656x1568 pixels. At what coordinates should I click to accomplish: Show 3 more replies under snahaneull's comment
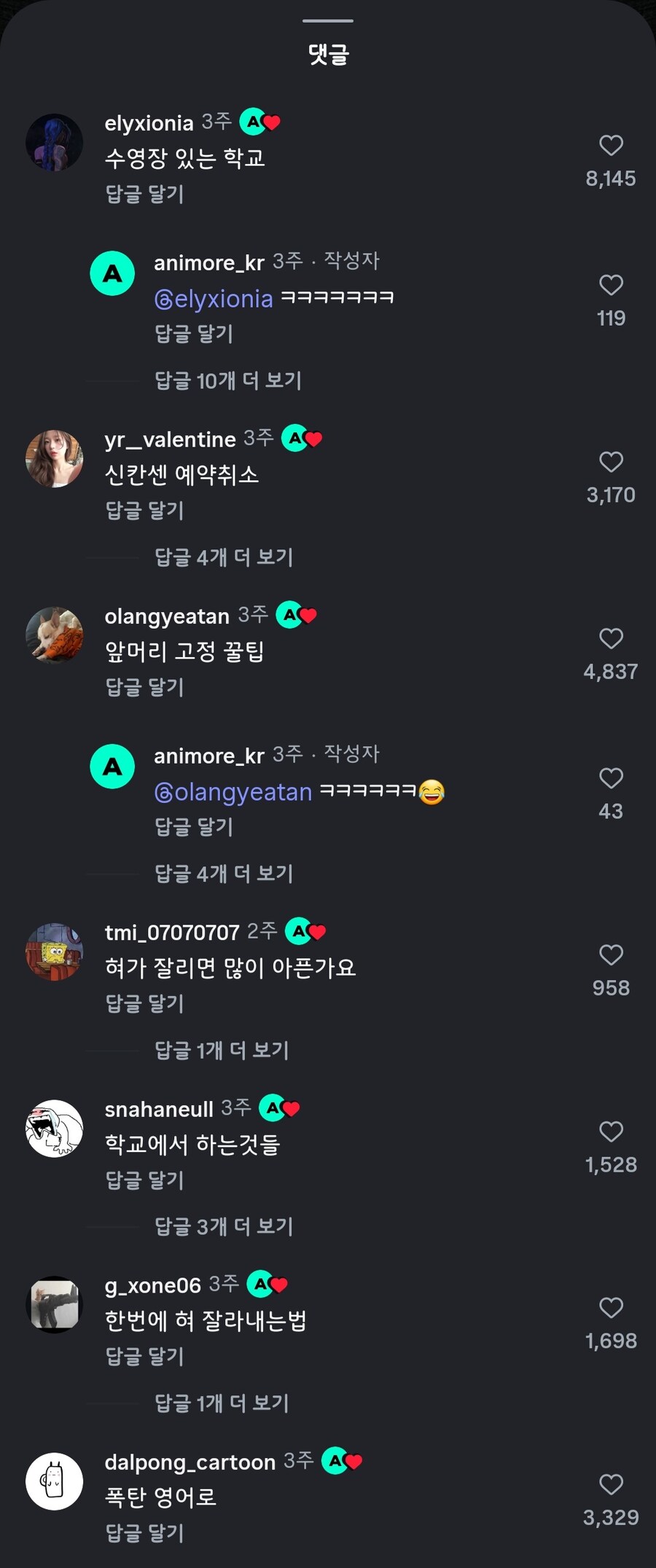(x=224, y=1226)
